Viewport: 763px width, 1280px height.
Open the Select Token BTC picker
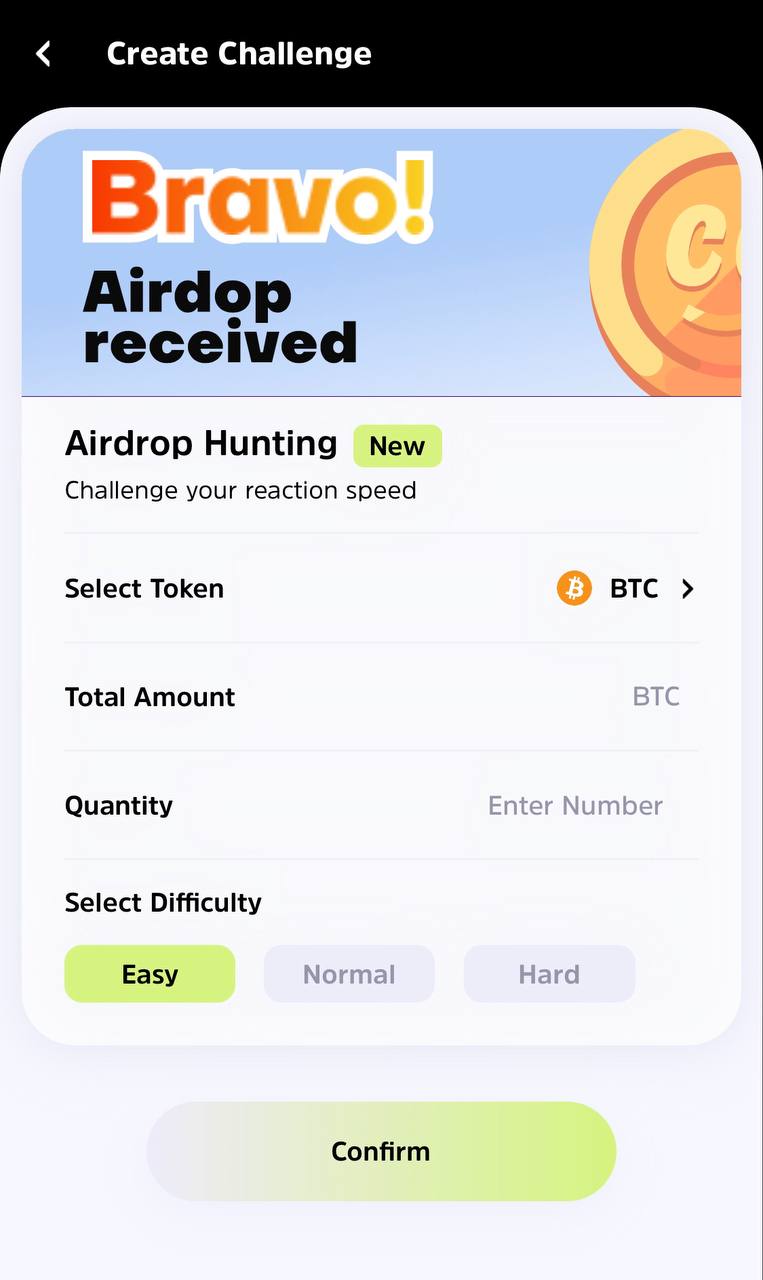pyautogui.click(x=626, y=589)
